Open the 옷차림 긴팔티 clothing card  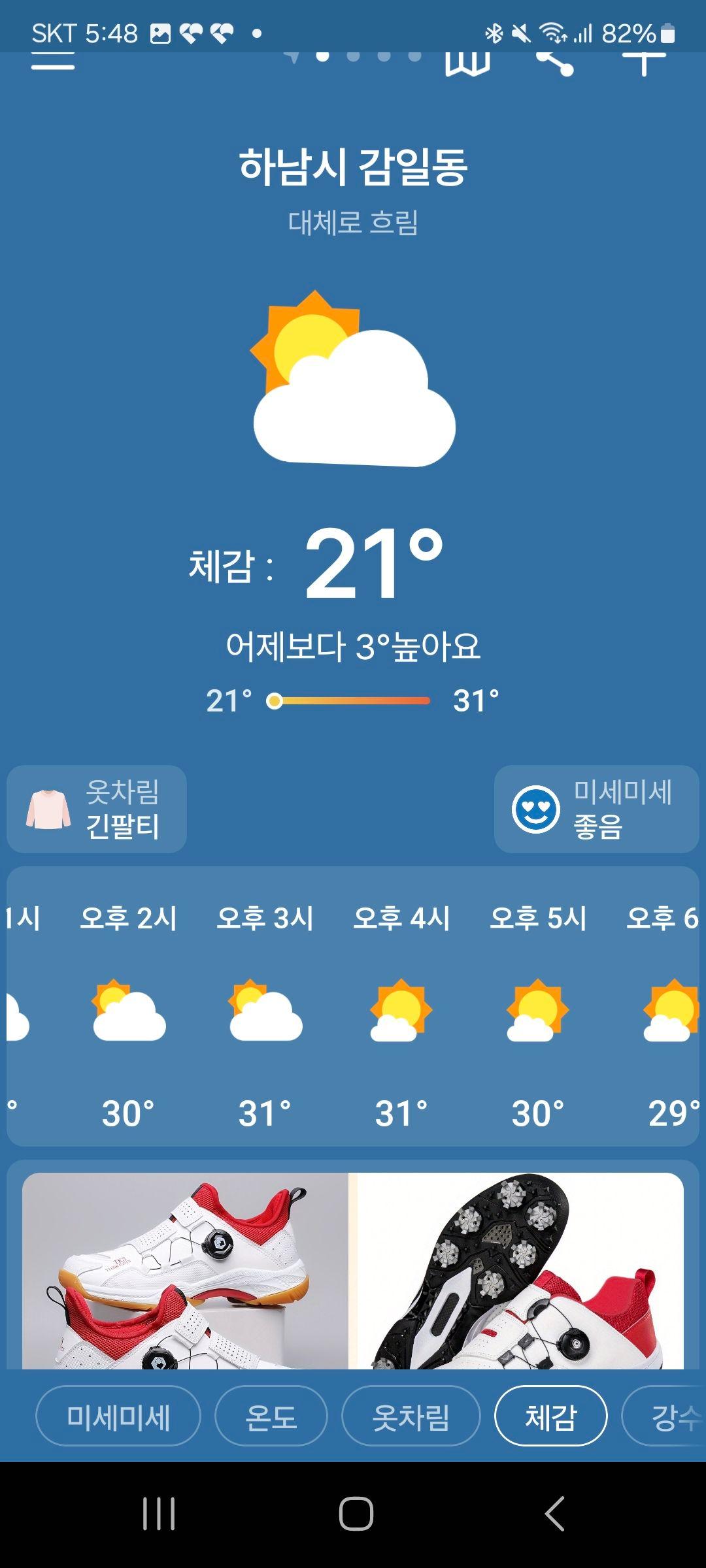97,809
